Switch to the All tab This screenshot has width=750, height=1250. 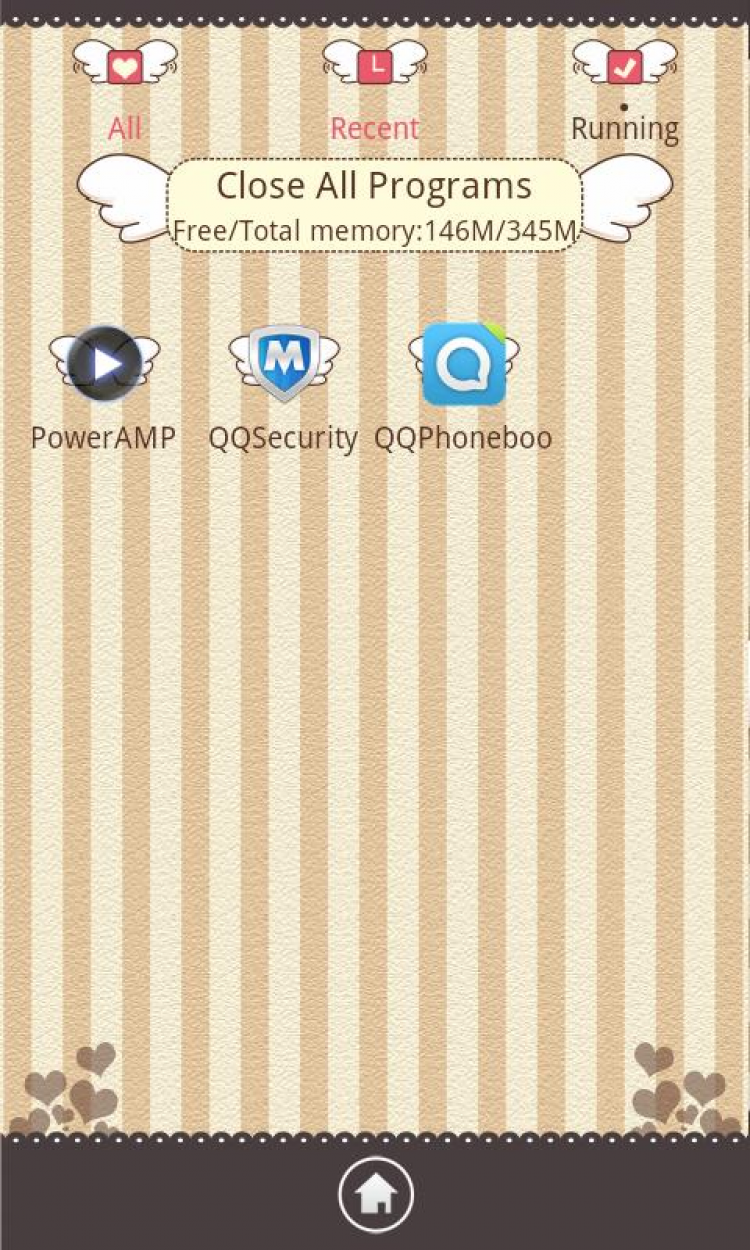(125, 91)
